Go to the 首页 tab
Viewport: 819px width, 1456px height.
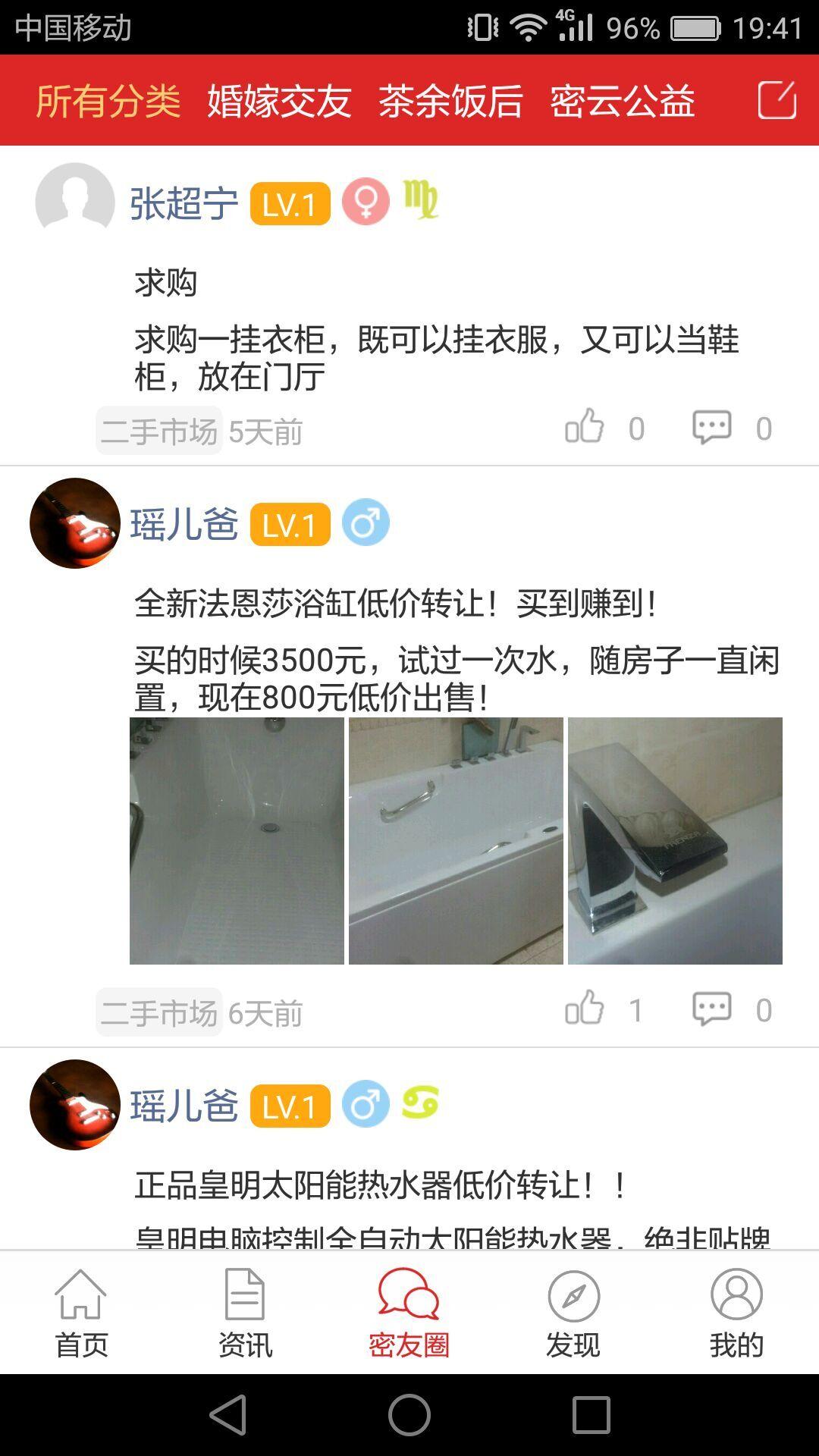tap(81, 1313)
